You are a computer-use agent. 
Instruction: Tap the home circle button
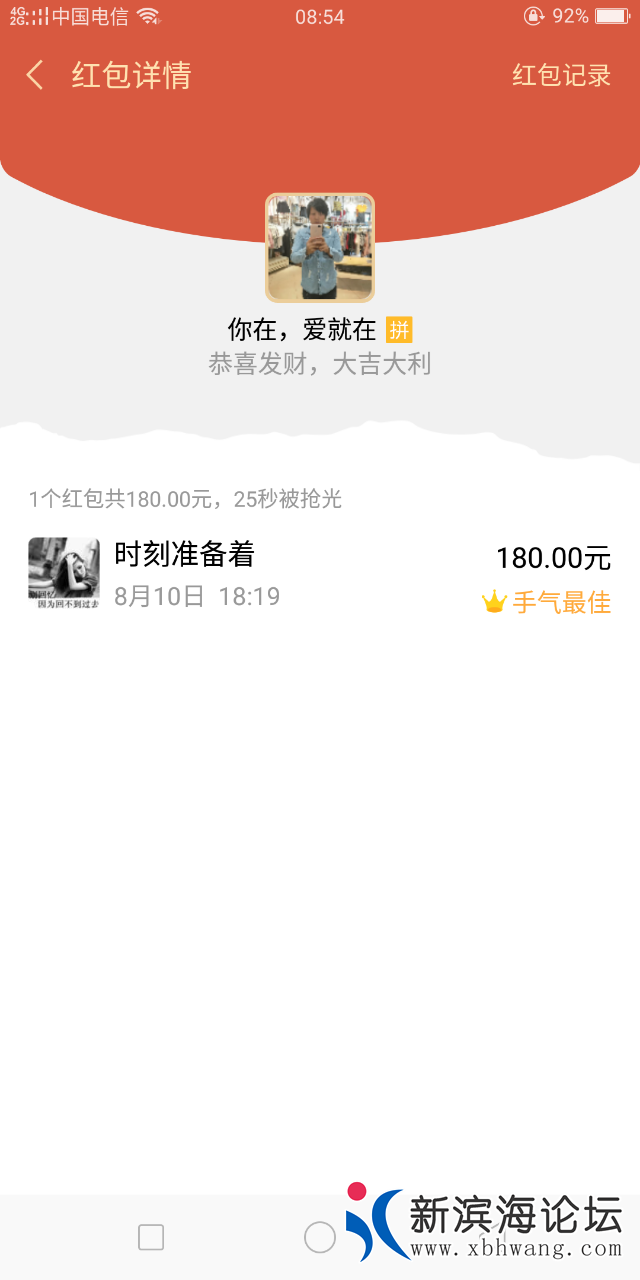click(x=320, y=1238)
